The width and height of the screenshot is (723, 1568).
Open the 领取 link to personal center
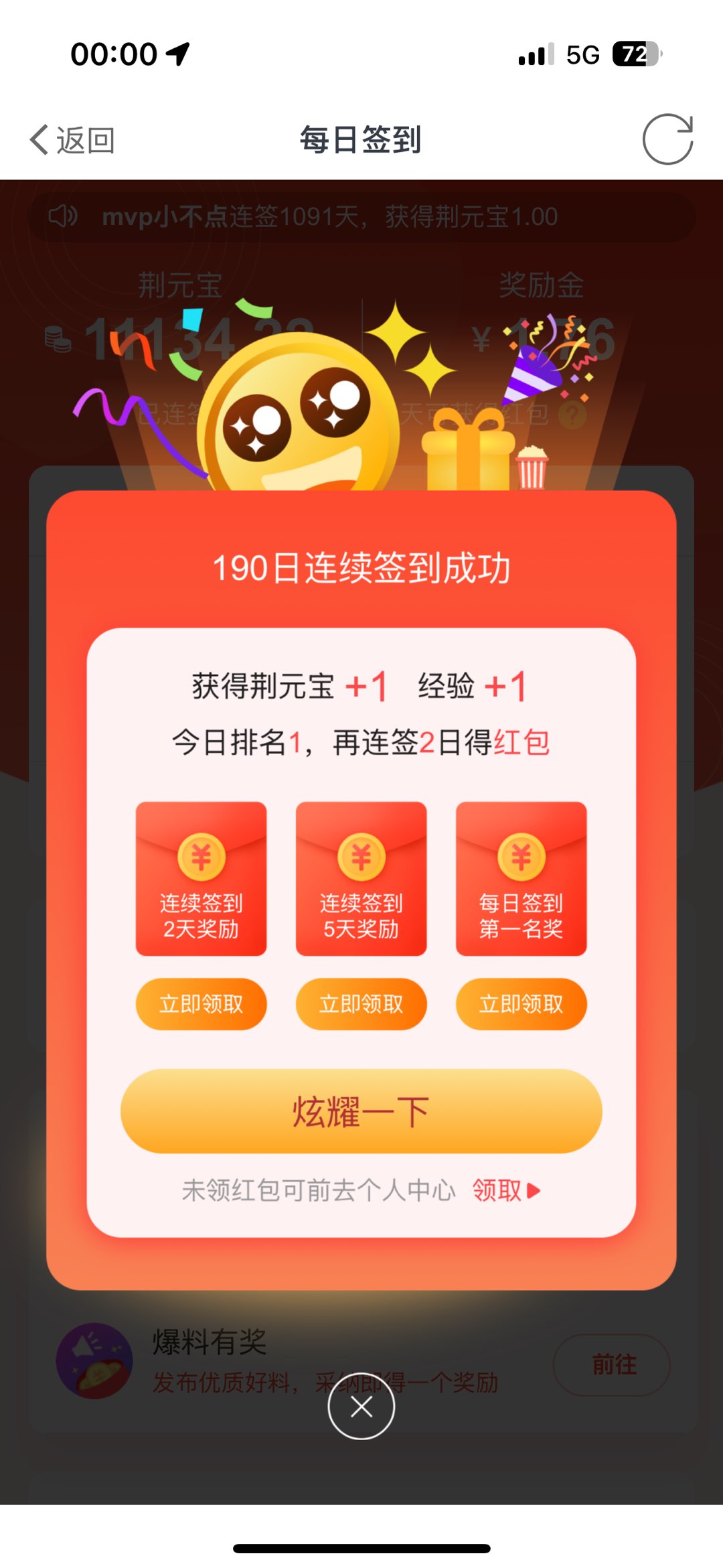505,1190
